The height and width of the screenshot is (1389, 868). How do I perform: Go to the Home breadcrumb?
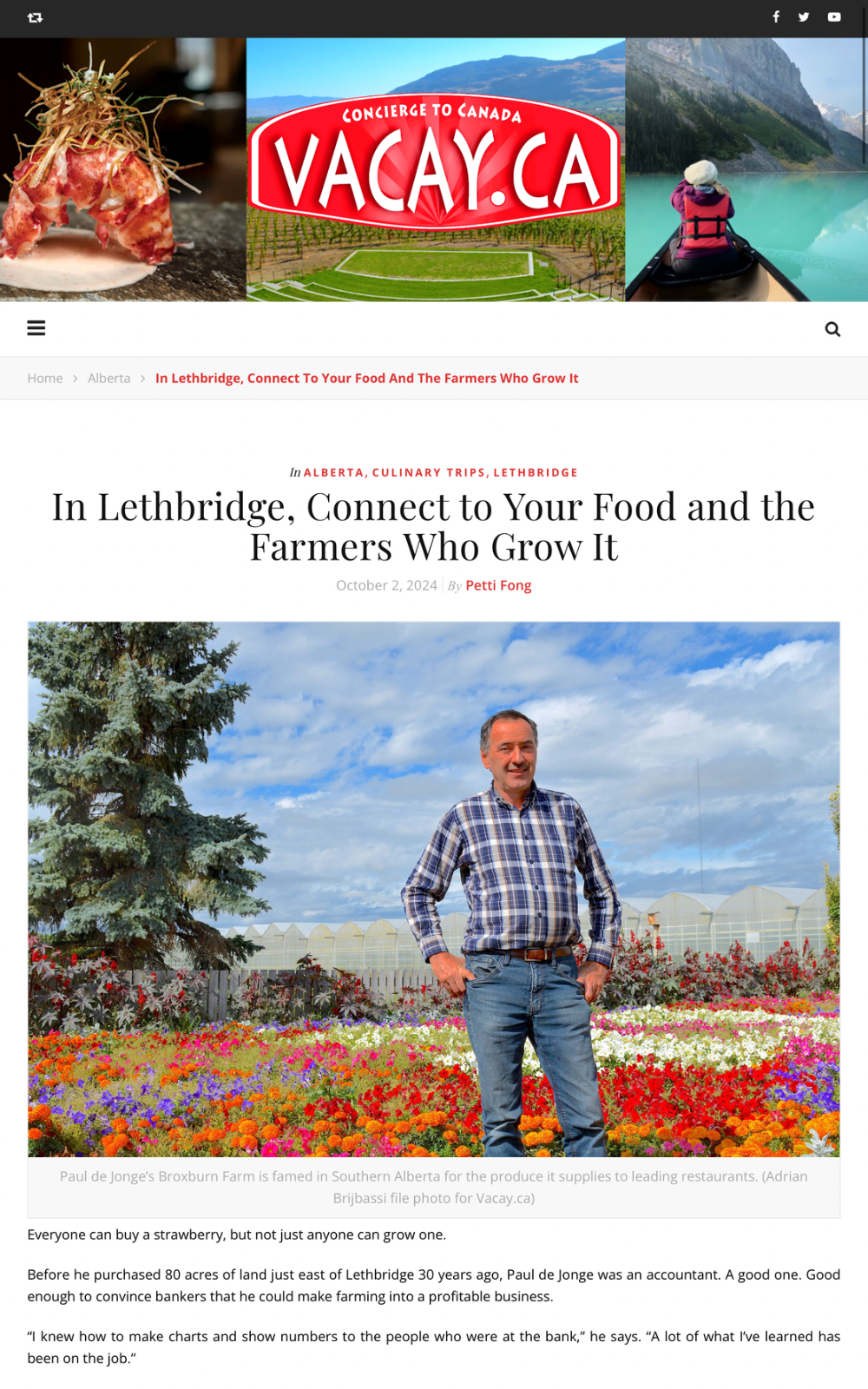point(45,379)
